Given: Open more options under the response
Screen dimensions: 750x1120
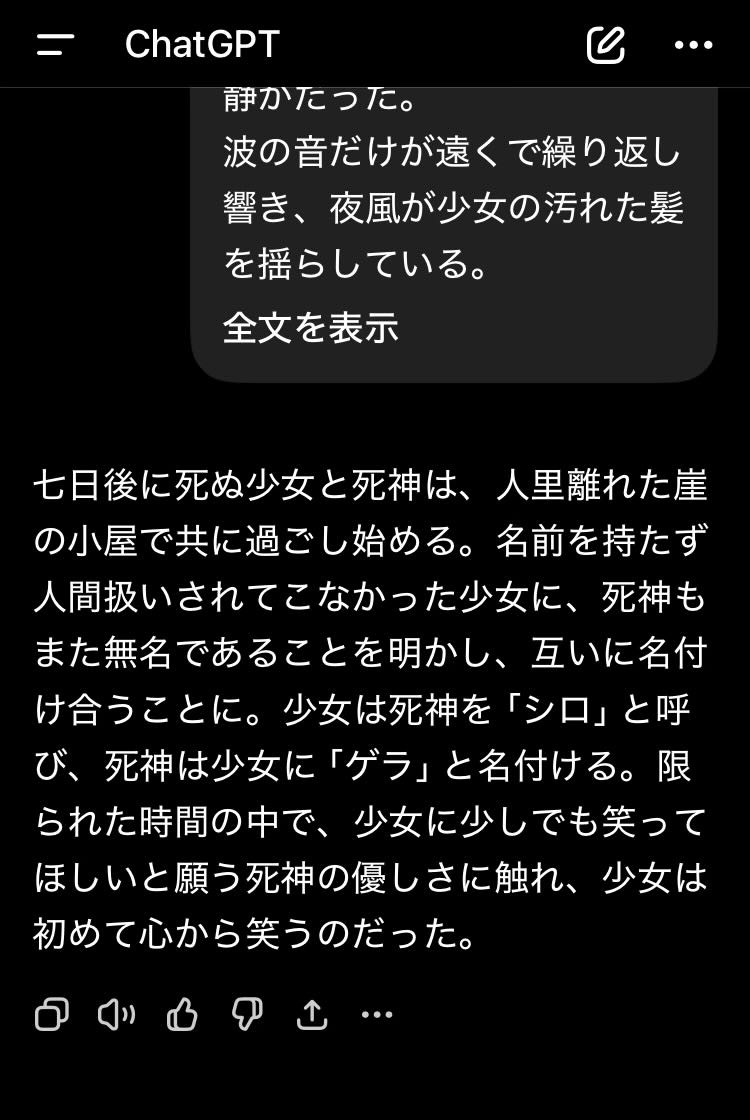Looking at the screenshot, I should [x=377, y=1015].
